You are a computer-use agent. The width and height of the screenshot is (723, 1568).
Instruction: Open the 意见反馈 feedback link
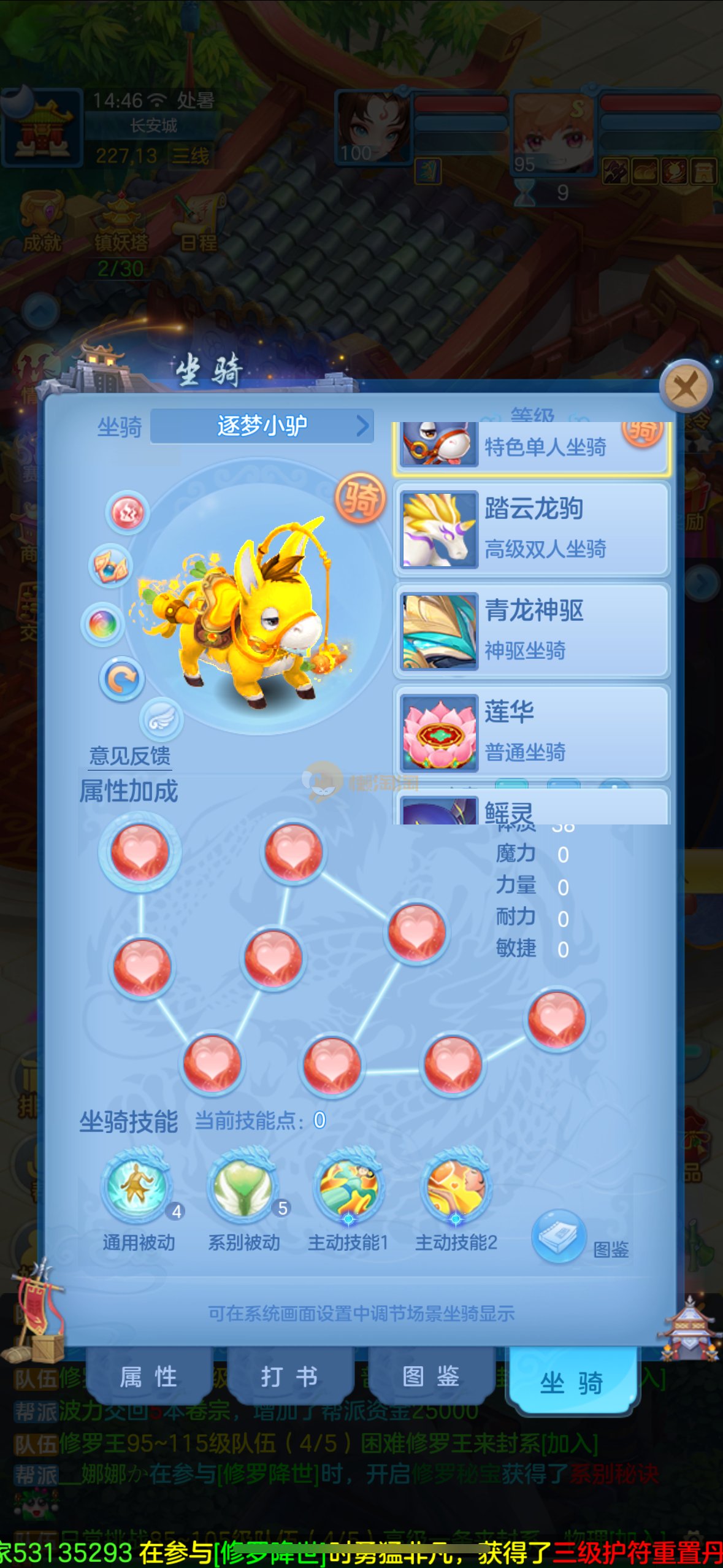point(130,756)
